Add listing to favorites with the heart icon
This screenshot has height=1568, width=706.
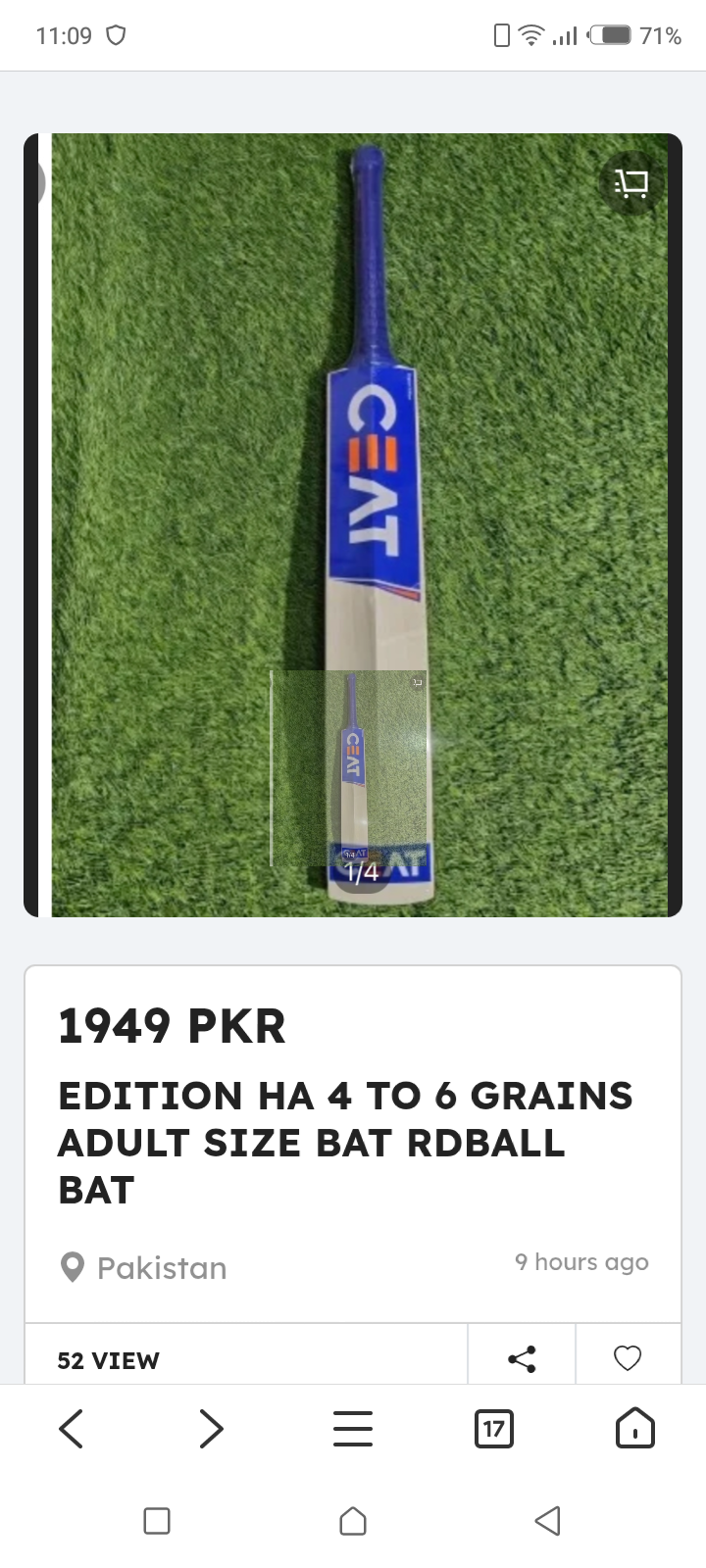628,1358
